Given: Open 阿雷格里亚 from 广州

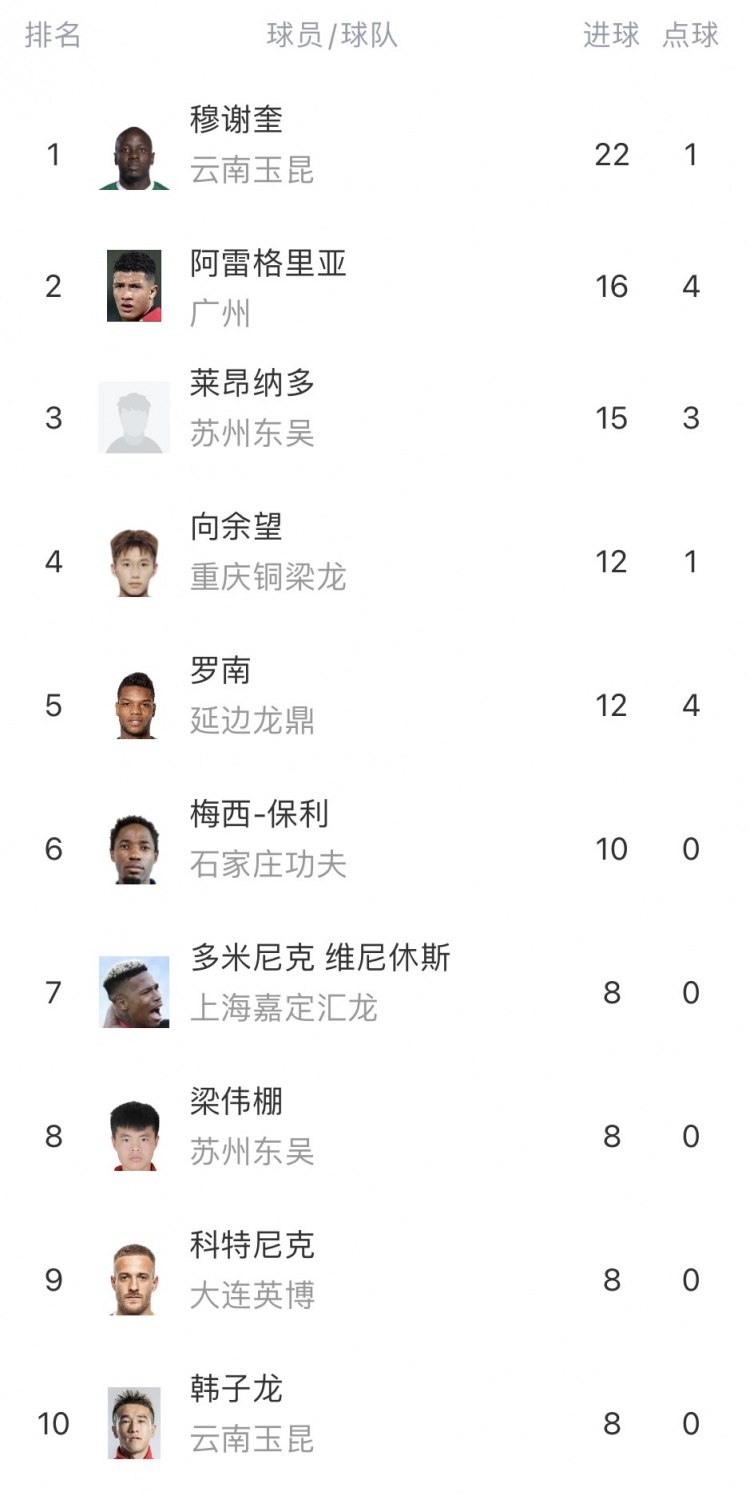Looking at the screenshot, I should tap(375, 288).
